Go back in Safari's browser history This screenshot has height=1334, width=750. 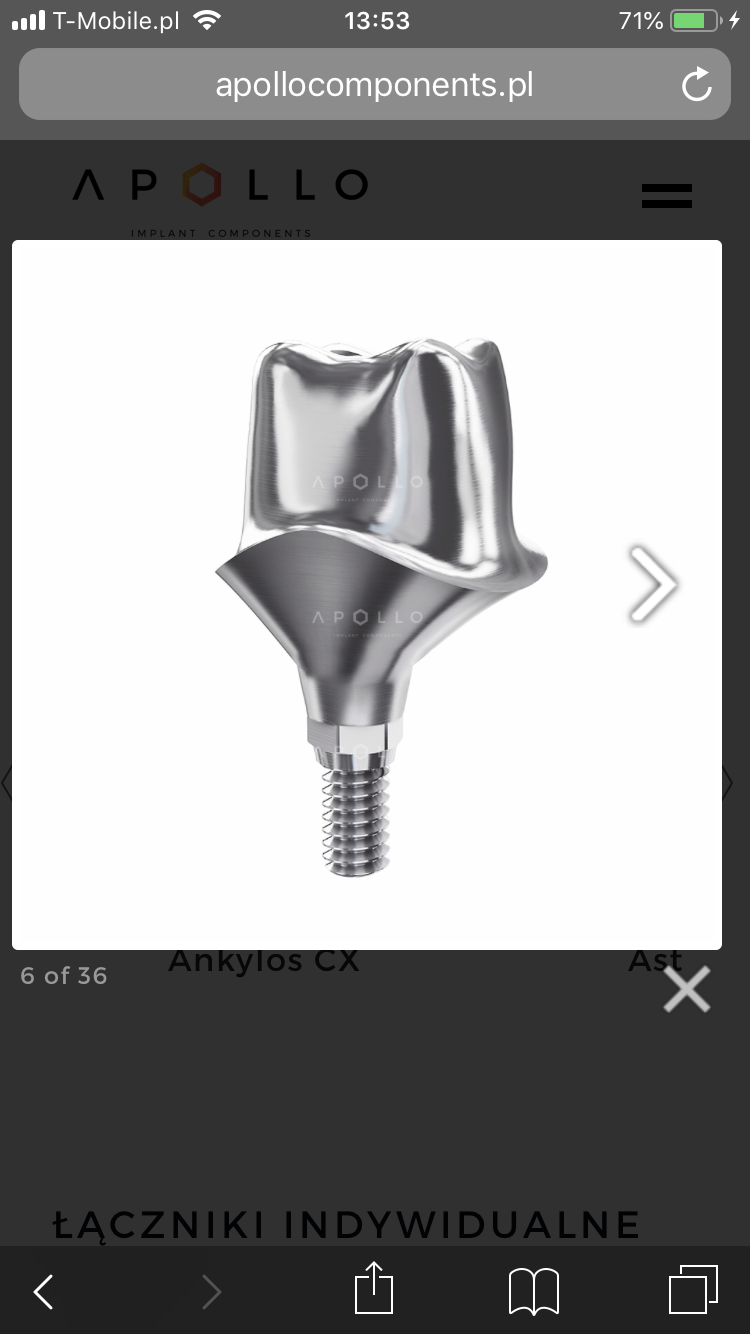[x=44, y=1291]
